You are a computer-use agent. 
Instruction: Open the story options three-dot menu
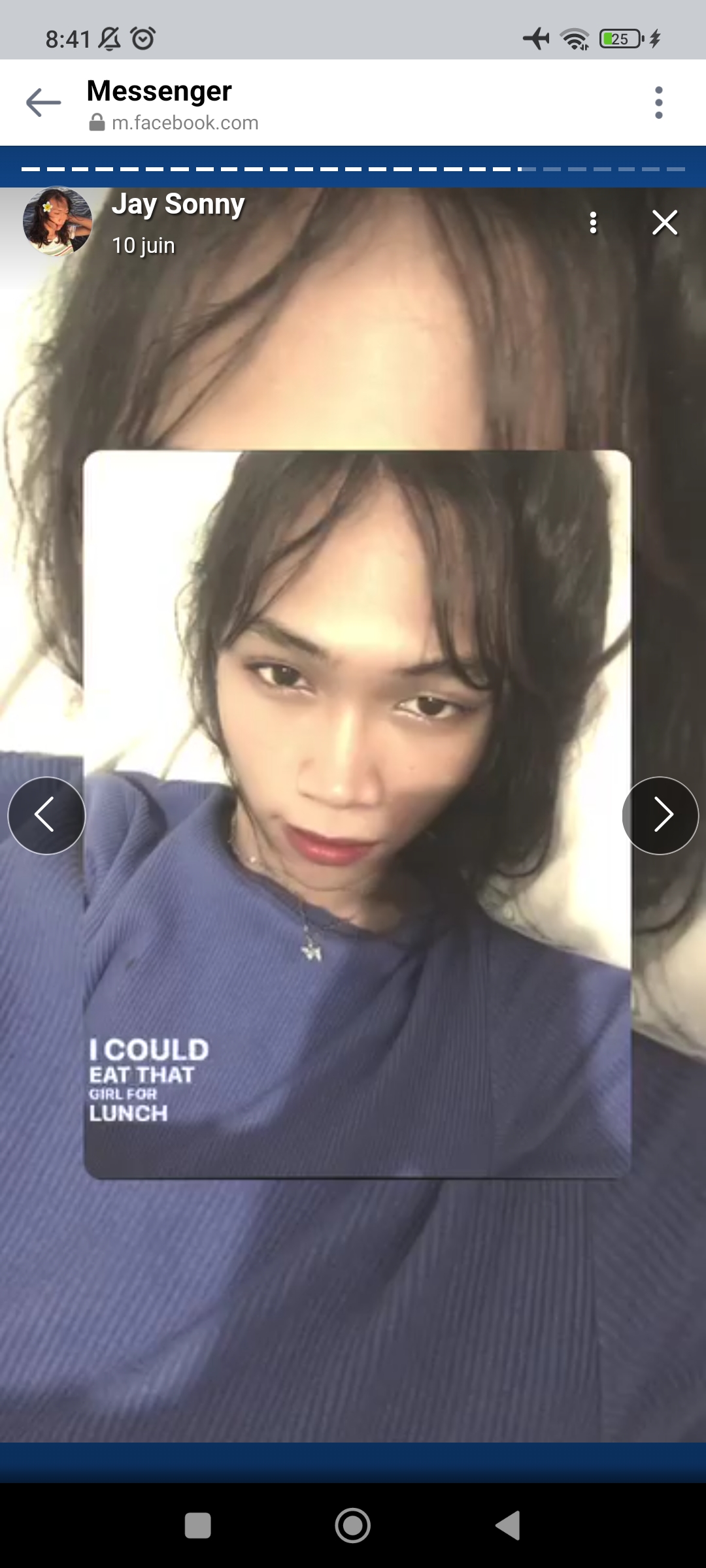point(593,223)
